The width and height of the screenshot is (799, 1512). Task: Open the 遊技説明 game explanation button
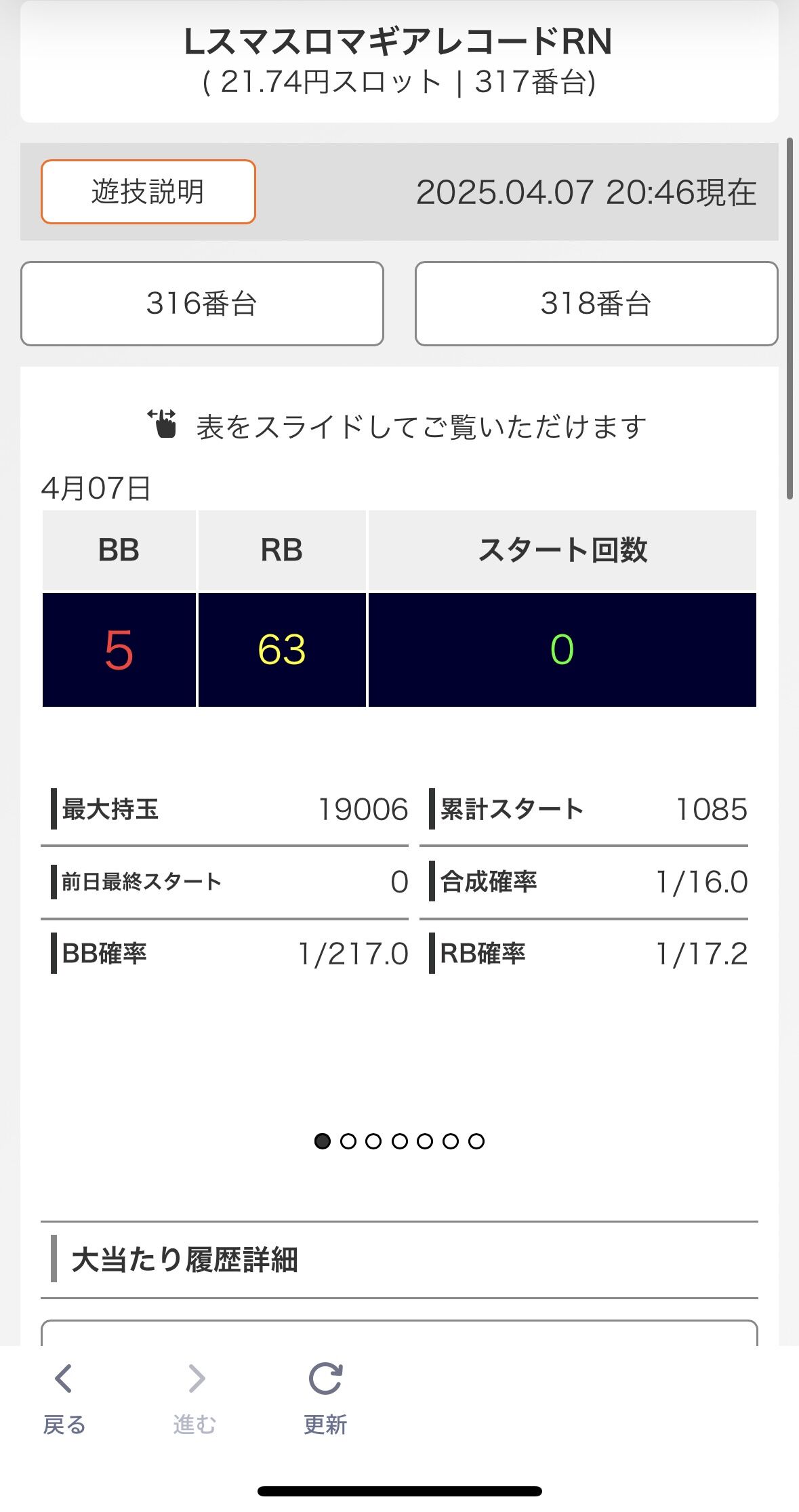coord(148,192)
